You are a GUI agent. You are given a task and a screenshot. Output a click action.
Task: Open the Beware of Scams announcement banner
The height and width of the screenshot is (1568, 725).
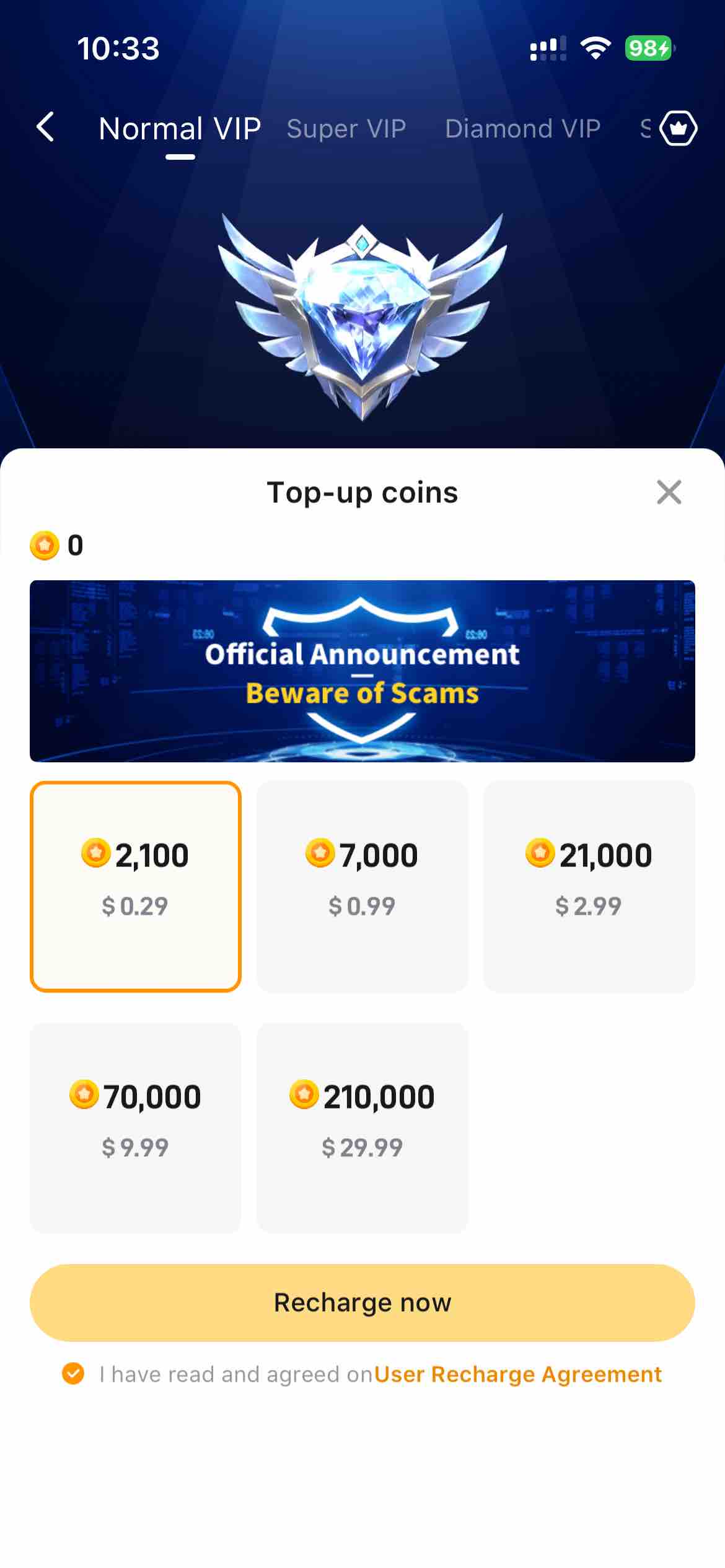362,671
